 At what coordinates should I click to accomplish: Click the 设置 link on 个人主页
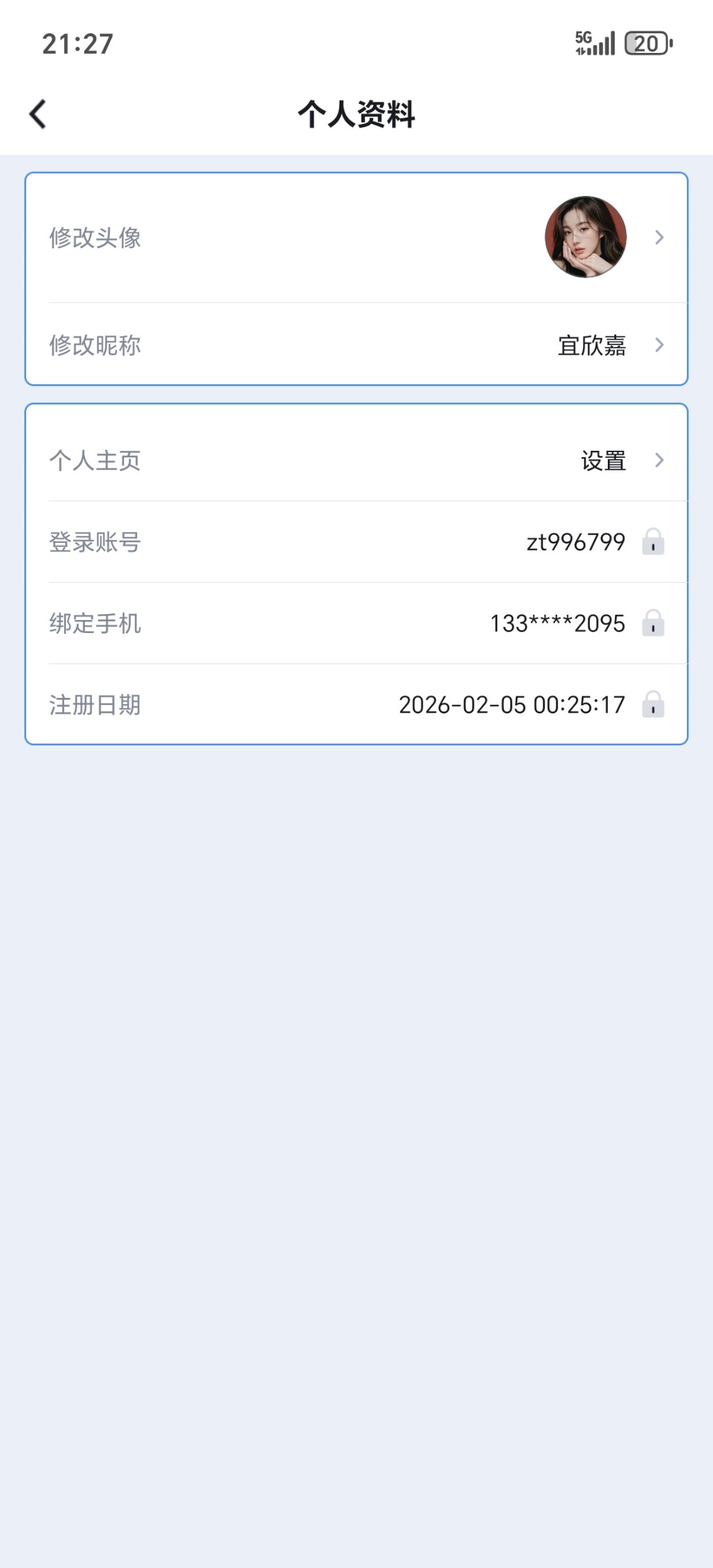coord(601,461)
